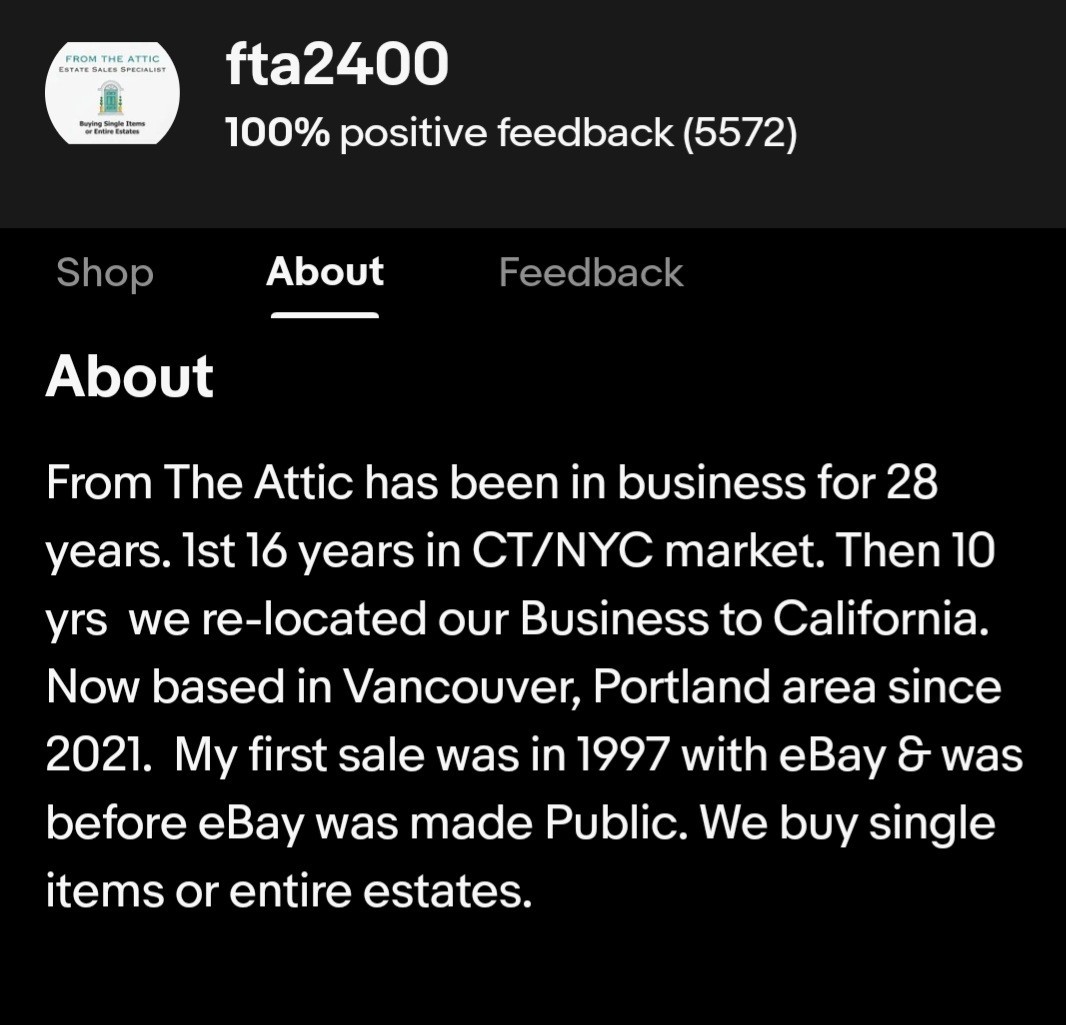This screenshot has width=1066, height=1025.
Task: View 100% positive feedback (5572) details
Action: coord(511,132)
